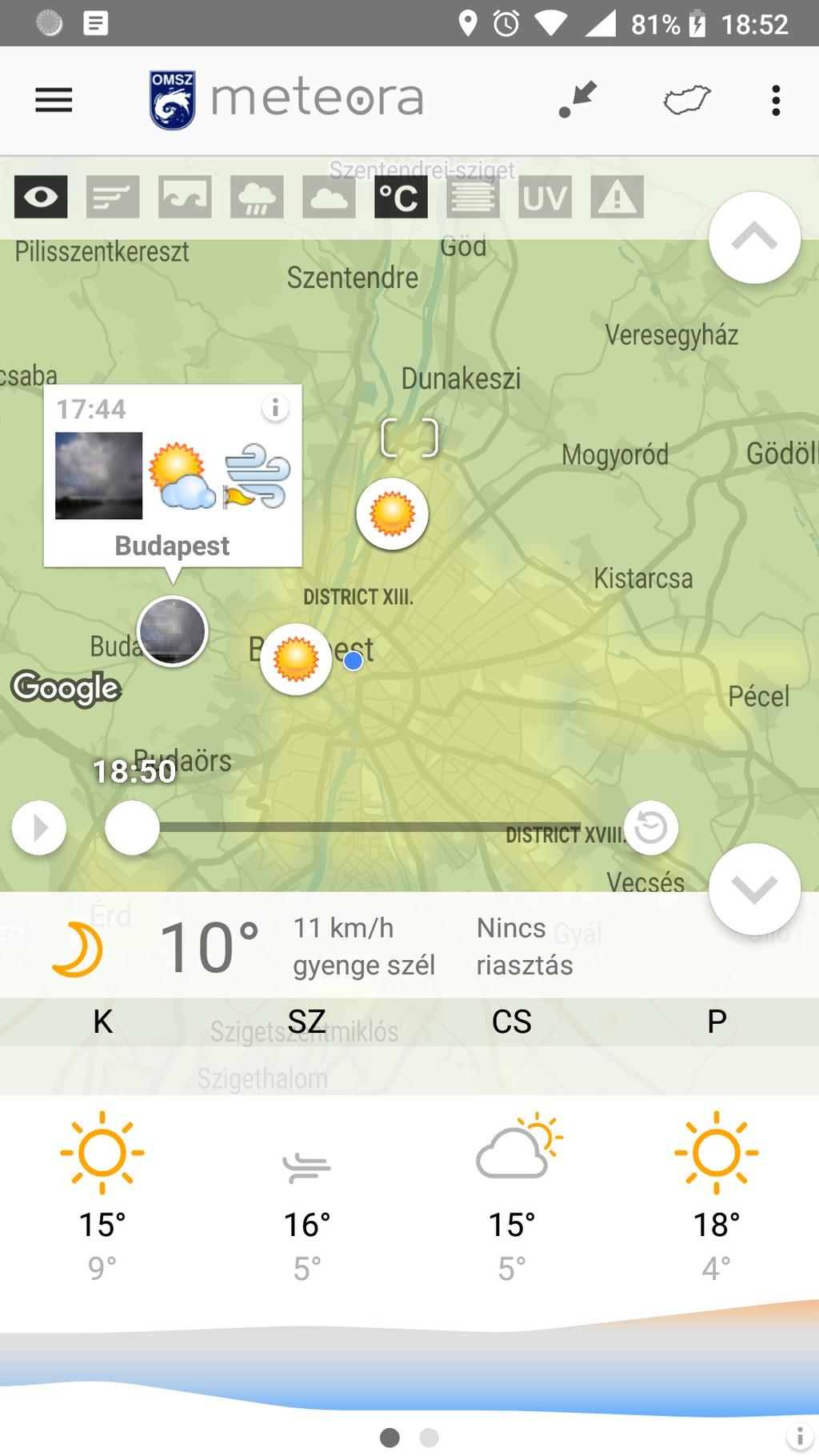Tap the 18:50 time slider handle
819x1456 pixels.
pos(132,828)
